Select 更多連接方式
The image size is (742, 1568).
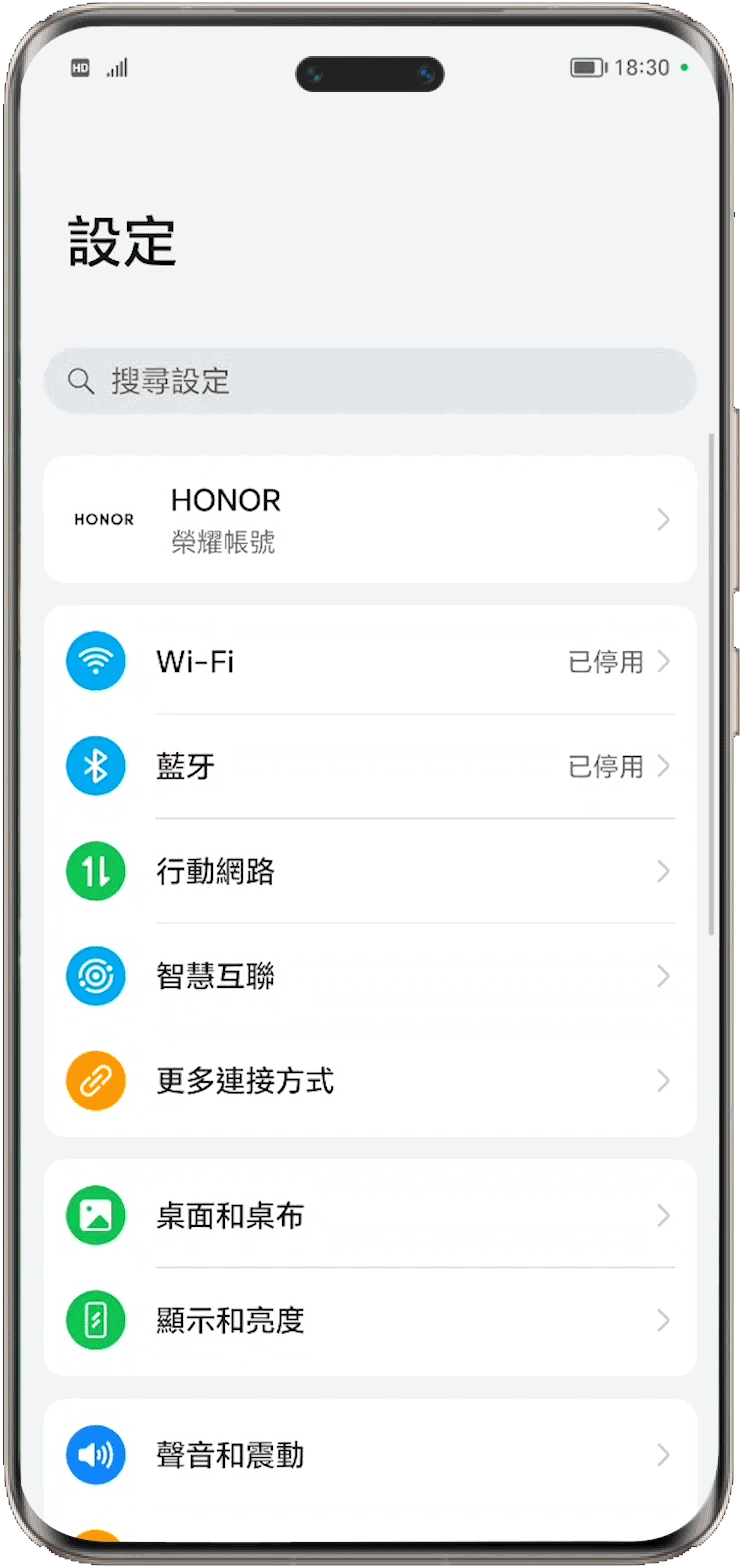[x=370, y=1081]
